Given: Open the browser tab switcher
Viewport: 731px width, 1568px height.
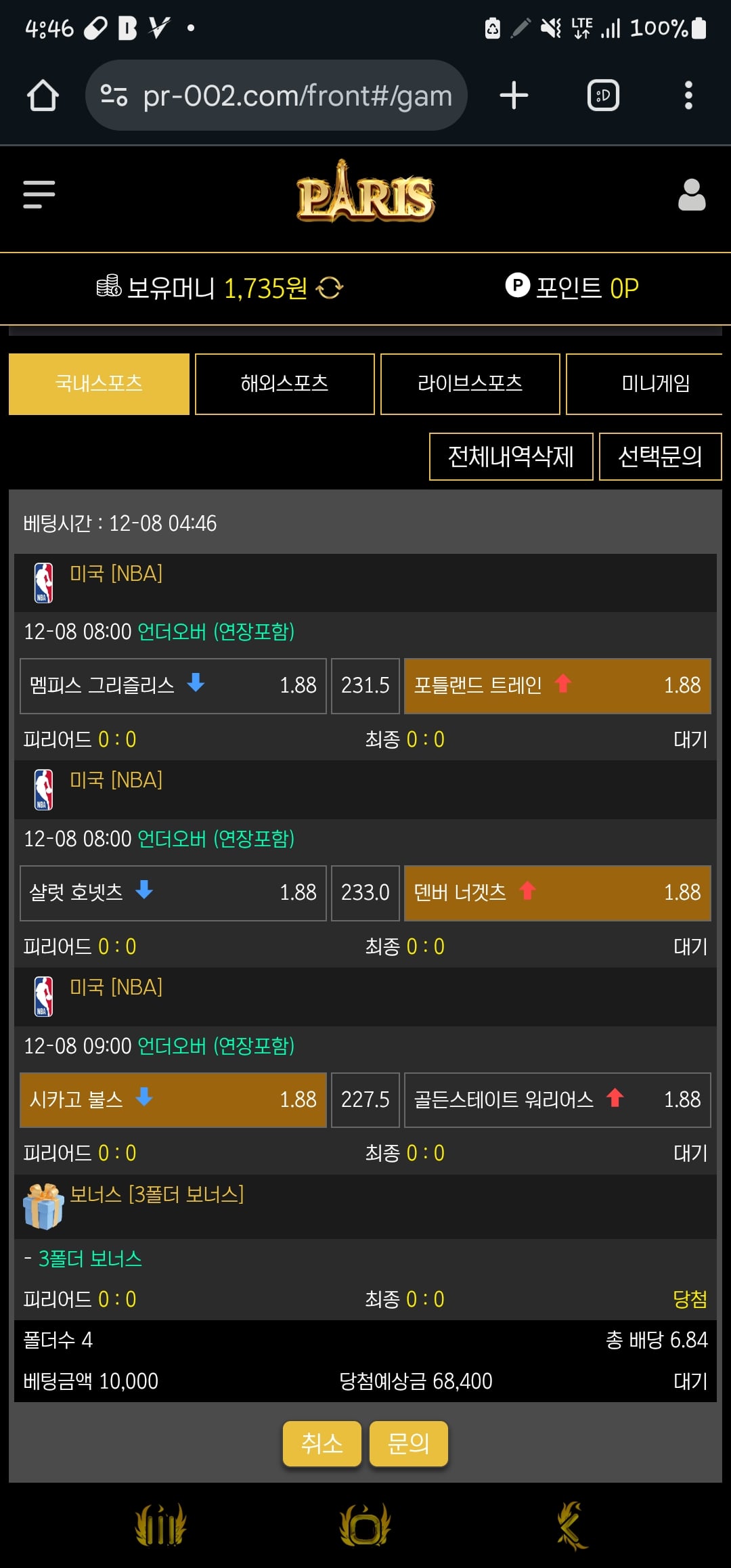Looking at the screenshot, I should coord(603,95).
